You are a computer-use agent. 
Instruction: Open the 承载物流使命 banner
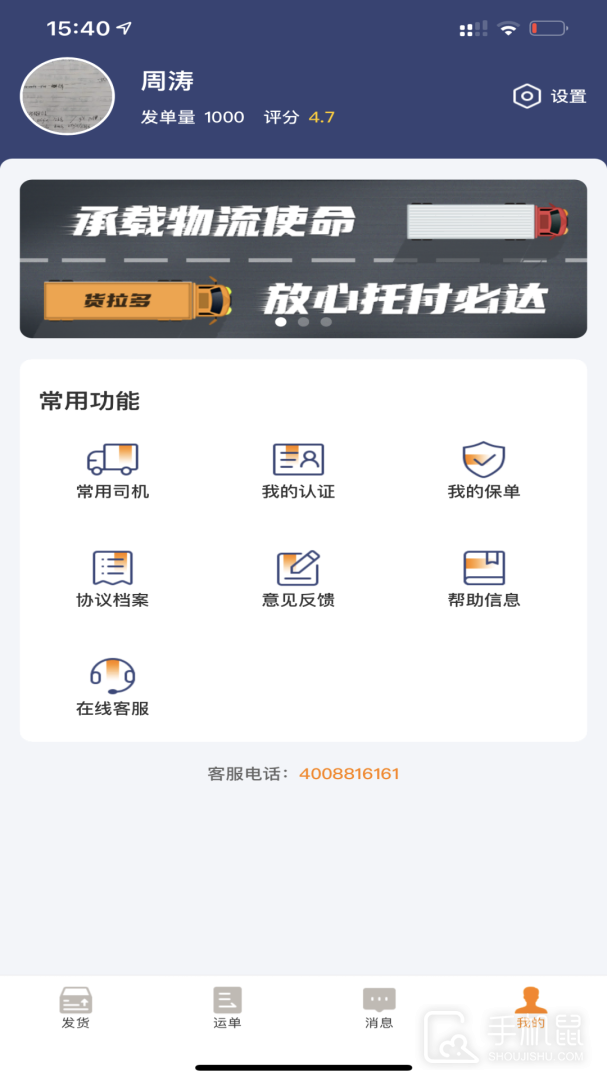pyautogui.click(x=303, y=258)
